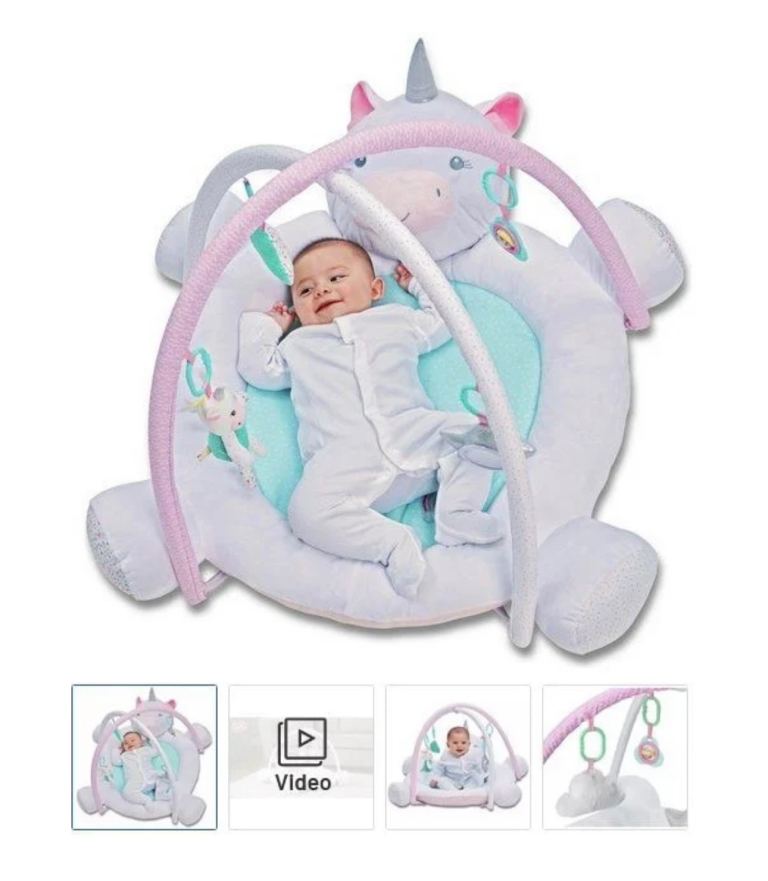The height and width of the screenshot is (881, 768).
Task: Select the first thumbnail of baby lying down
Action: pyautogui.click(x=144, y=757)
